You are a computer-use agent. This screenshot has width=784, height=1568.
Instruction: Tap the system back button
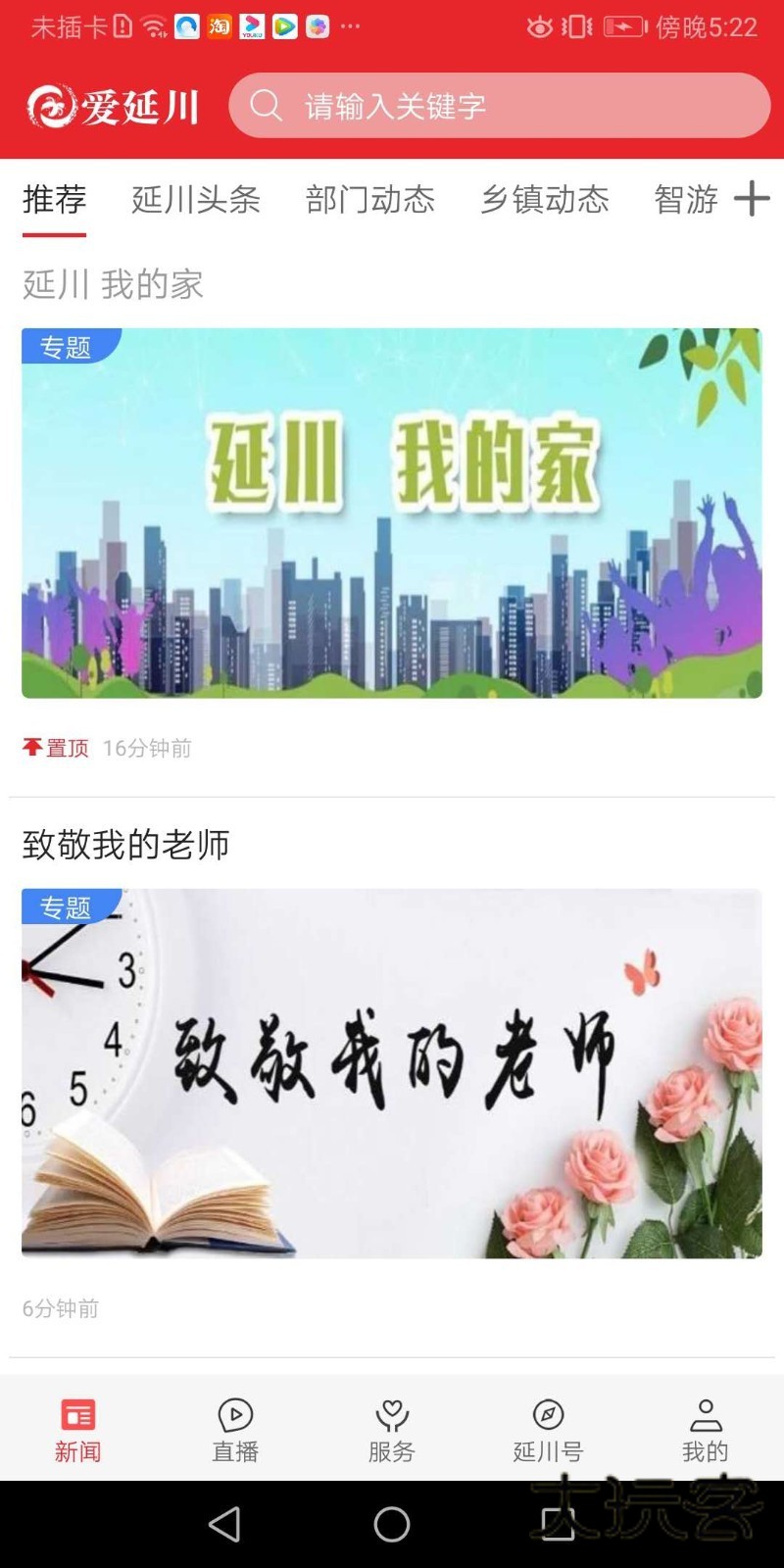point(224,1524)
